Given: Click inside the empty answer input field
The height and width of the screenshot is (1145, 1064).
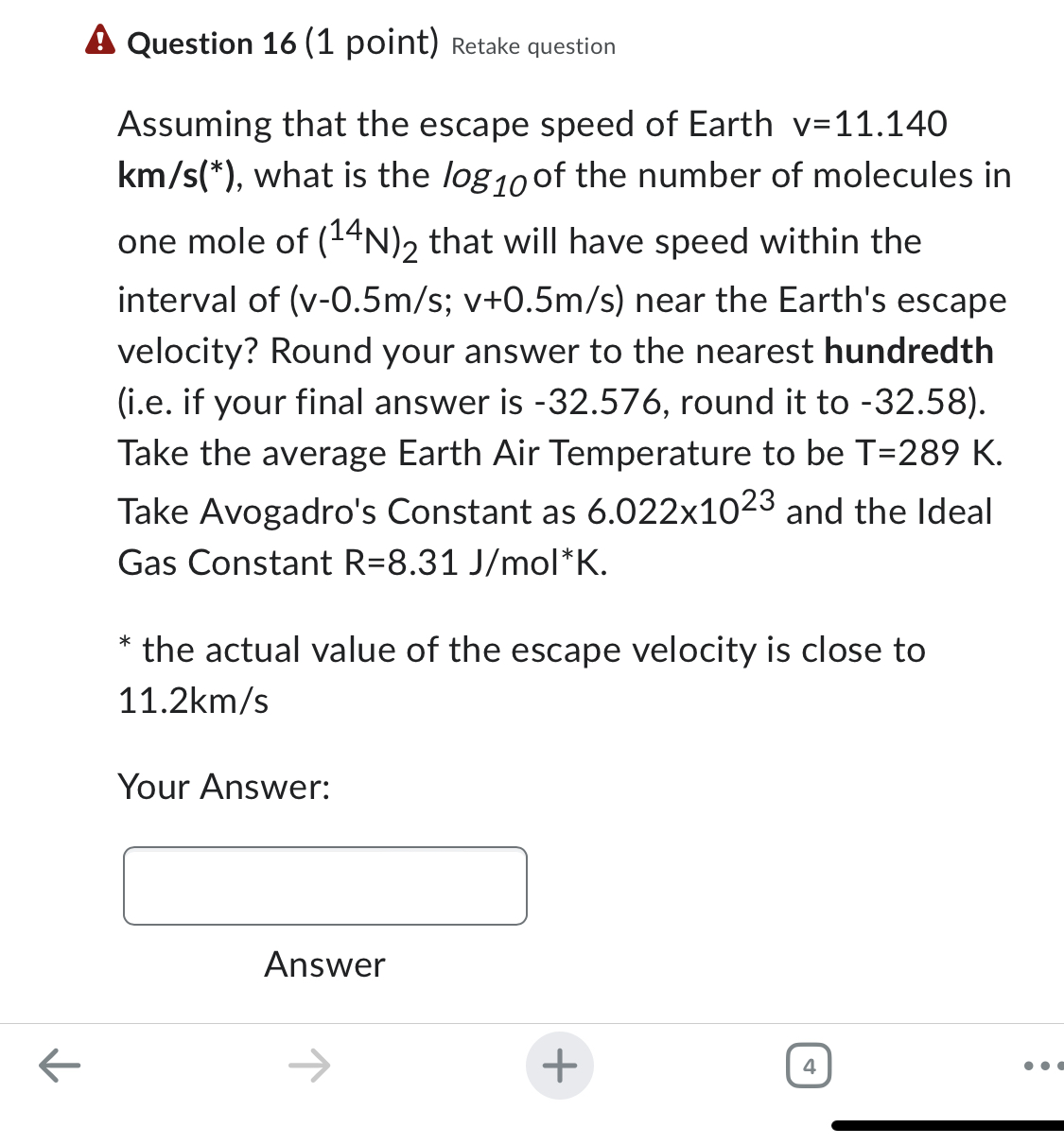Looking at the screenshot, I should pyautogui.click(x=324, y=885).
